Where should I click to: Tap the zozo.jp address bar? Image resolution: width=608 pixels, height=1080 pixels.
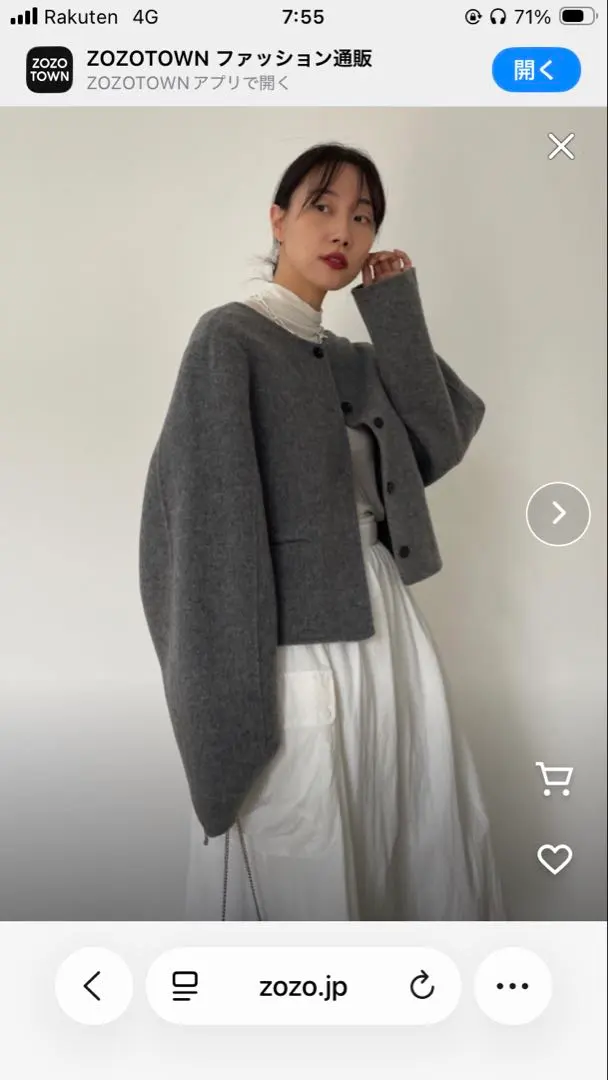click(x=303, y=987)
